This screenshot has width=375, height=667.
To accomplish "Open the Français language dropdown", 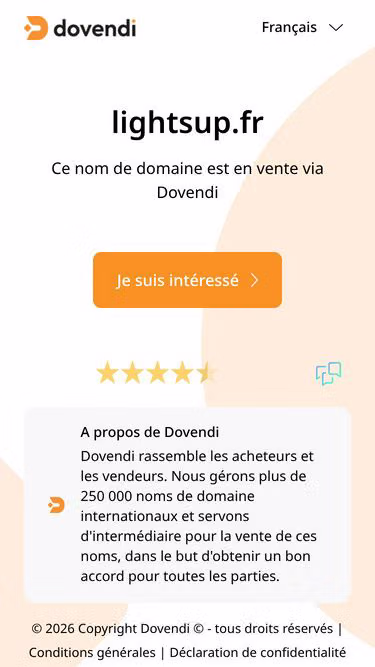I will [x=302, y=28].
